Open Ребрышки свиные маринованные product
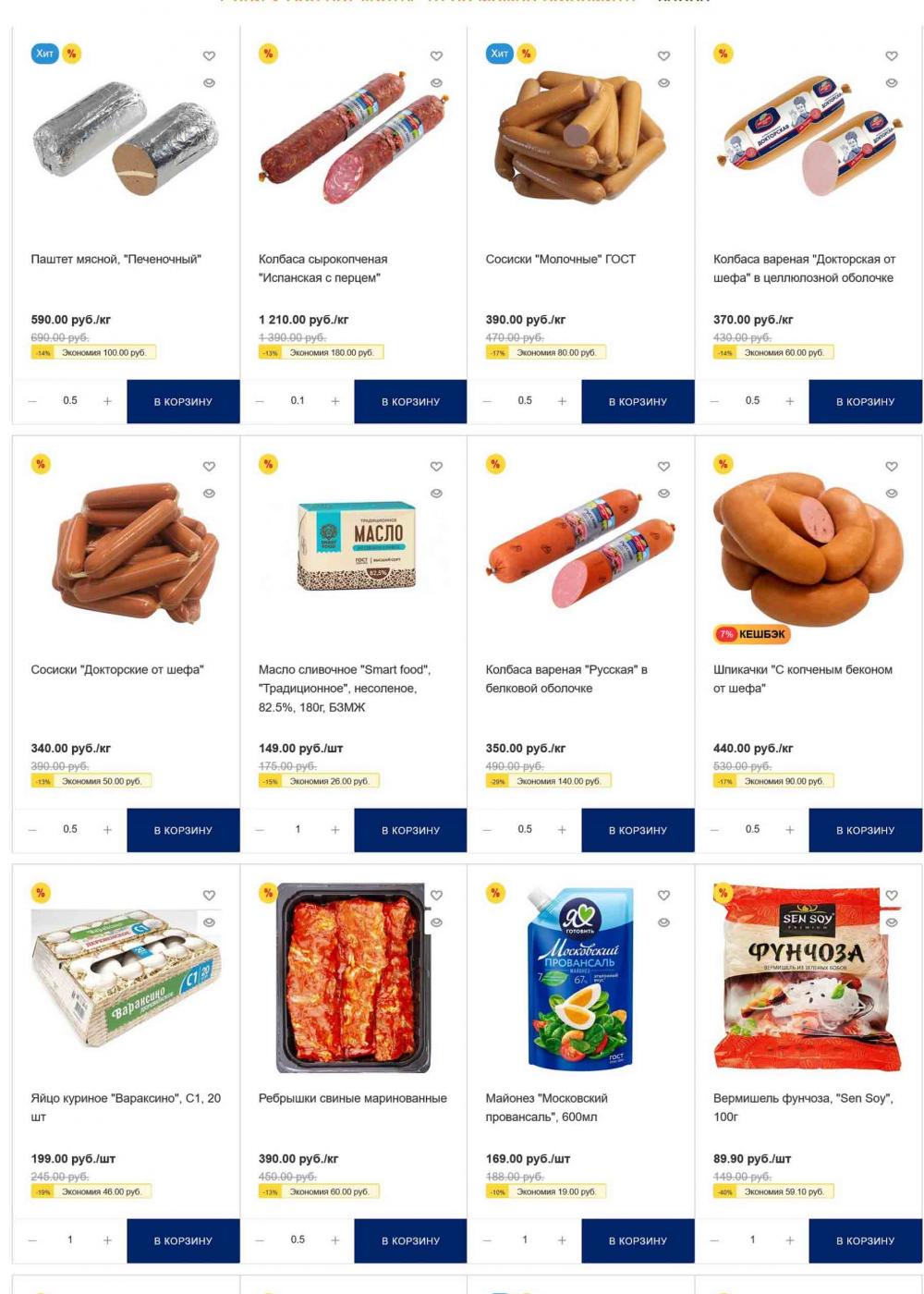 tap(352, 1098)
